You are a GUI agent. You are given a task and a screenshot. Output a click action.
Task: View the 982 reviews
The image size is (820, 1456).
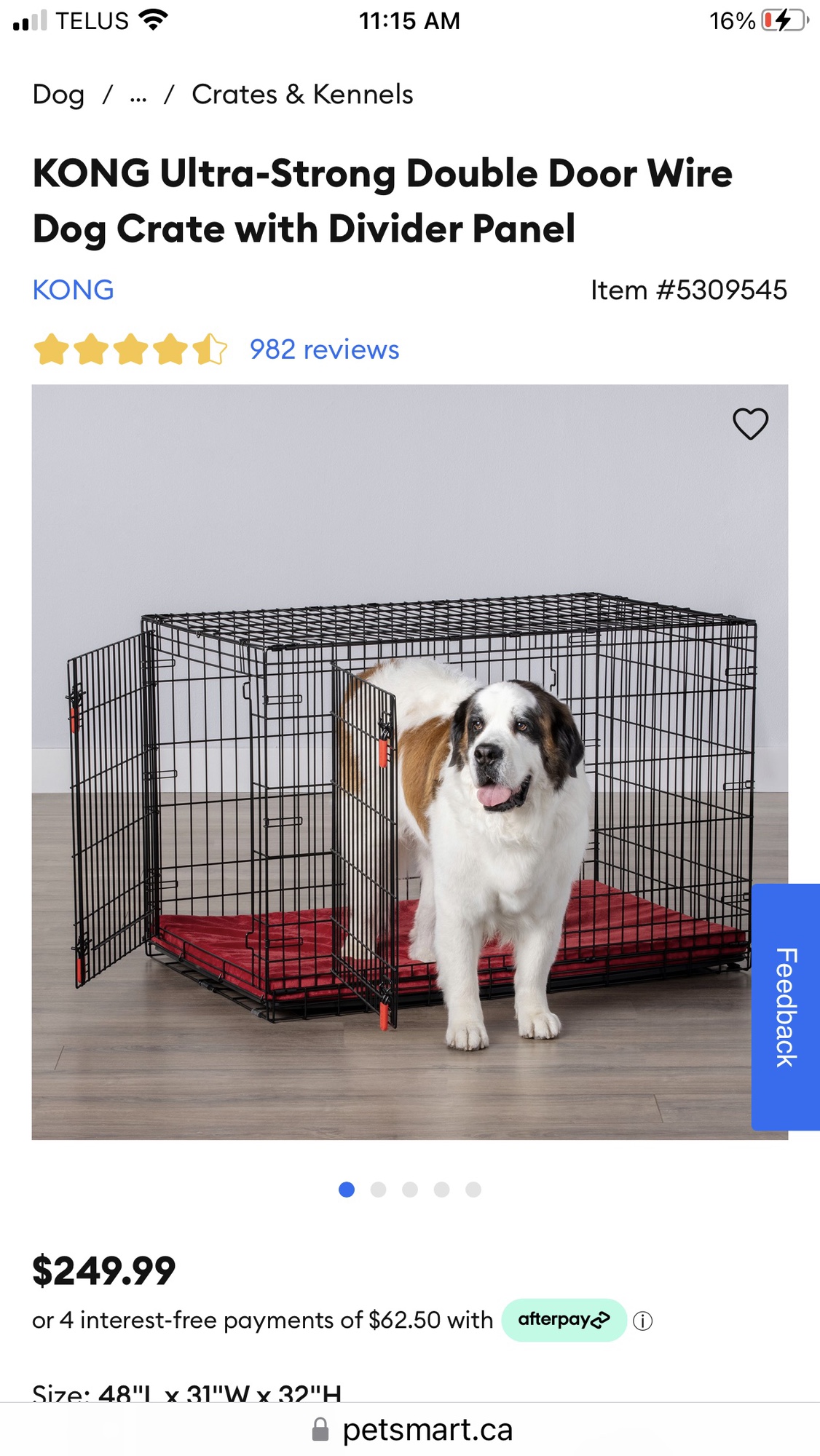click(324, 349)
